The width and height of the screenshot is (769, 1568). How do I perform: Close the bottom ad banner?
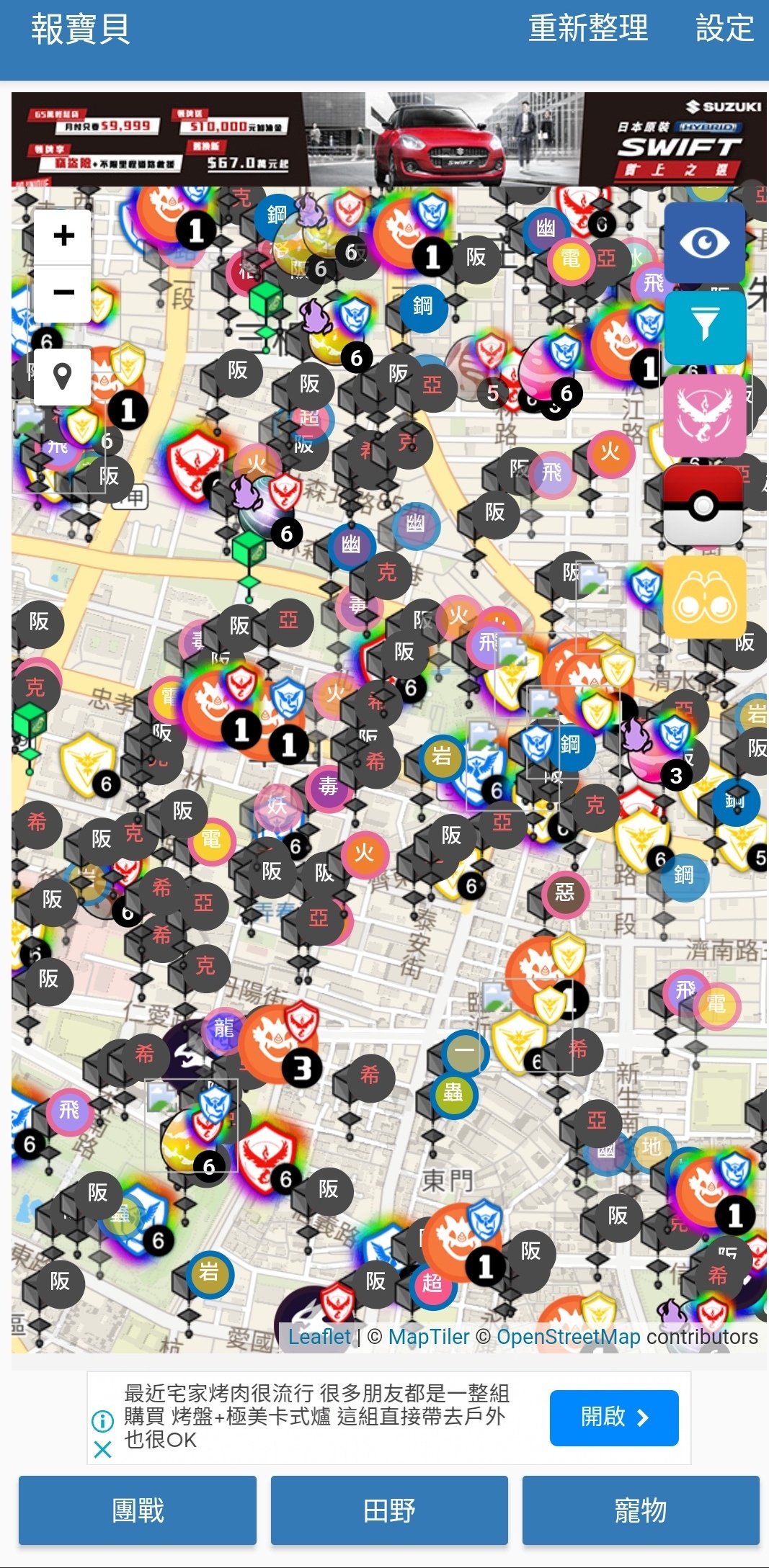(102, 1449)
